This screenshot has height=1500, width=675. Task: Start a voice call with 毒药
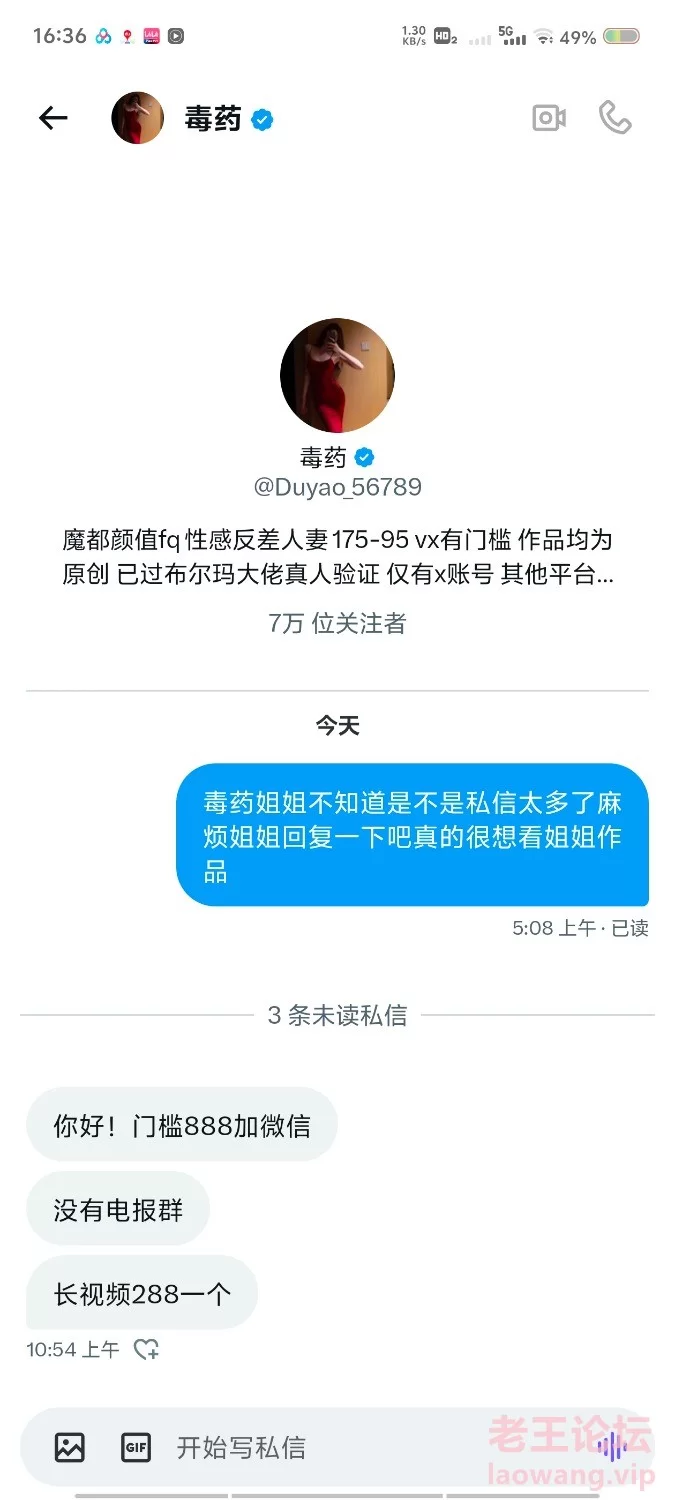615,118
